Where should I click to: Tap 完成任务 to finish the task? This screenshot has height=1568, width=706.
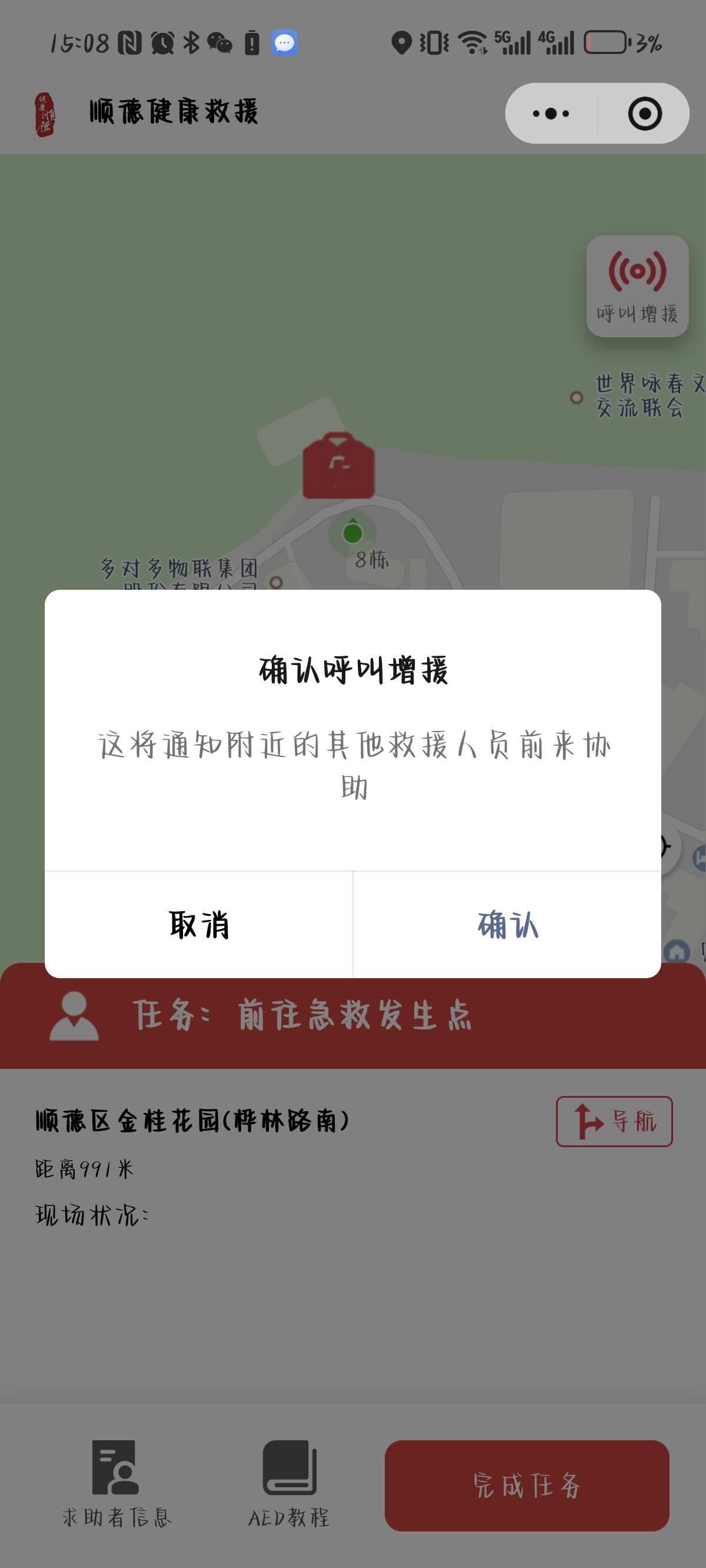(527, 1485)
